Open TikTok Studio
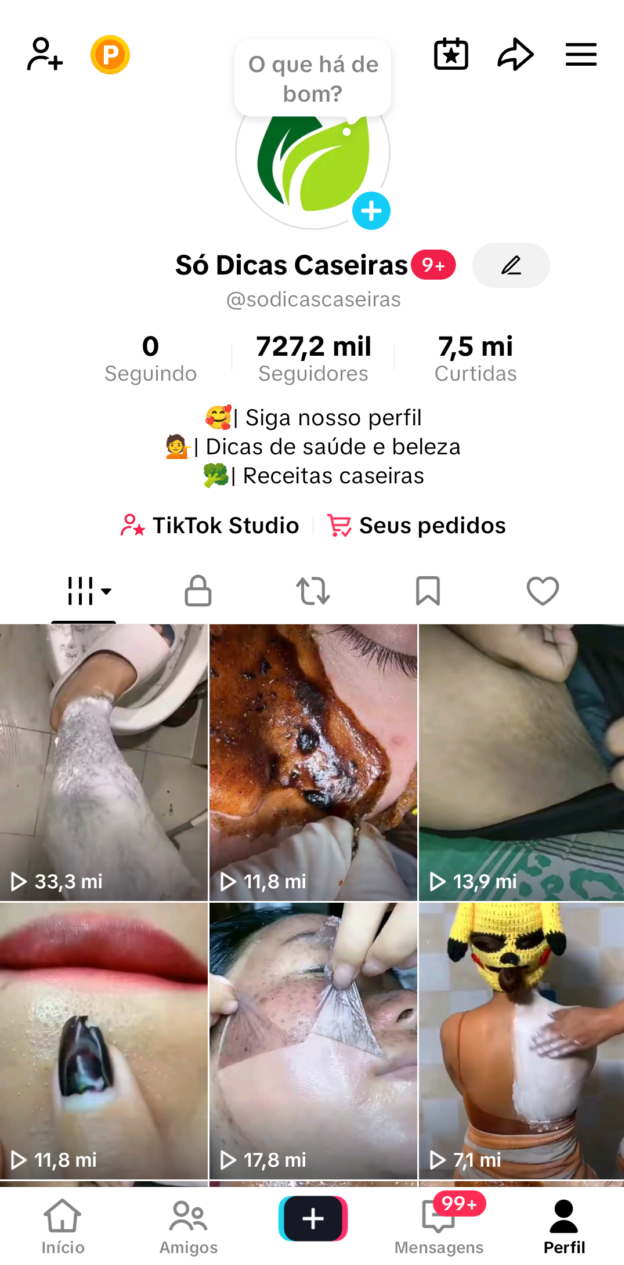The width and height of the screenshot is (624, 1265). coord(209,525)
